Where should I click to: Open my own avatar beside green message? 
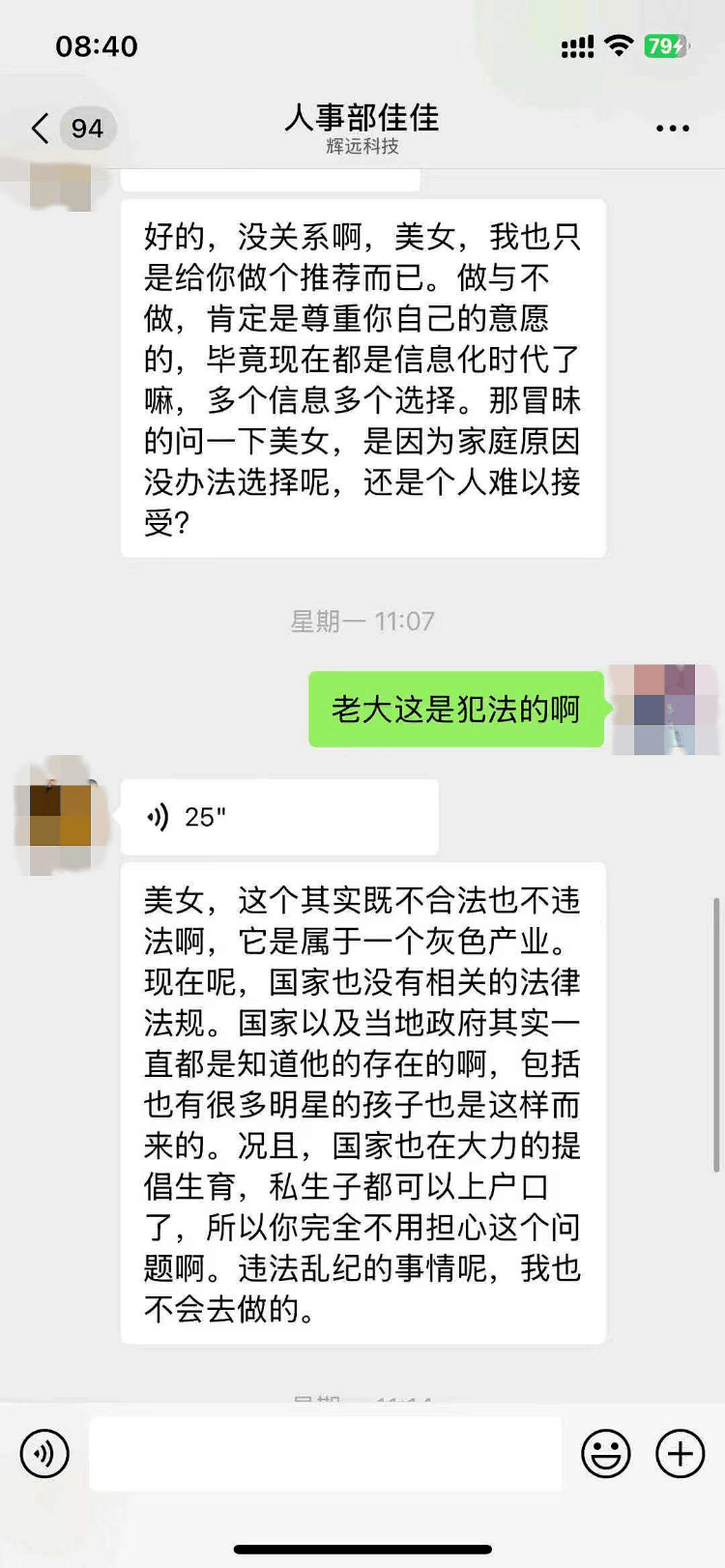[x=663, y=709]
